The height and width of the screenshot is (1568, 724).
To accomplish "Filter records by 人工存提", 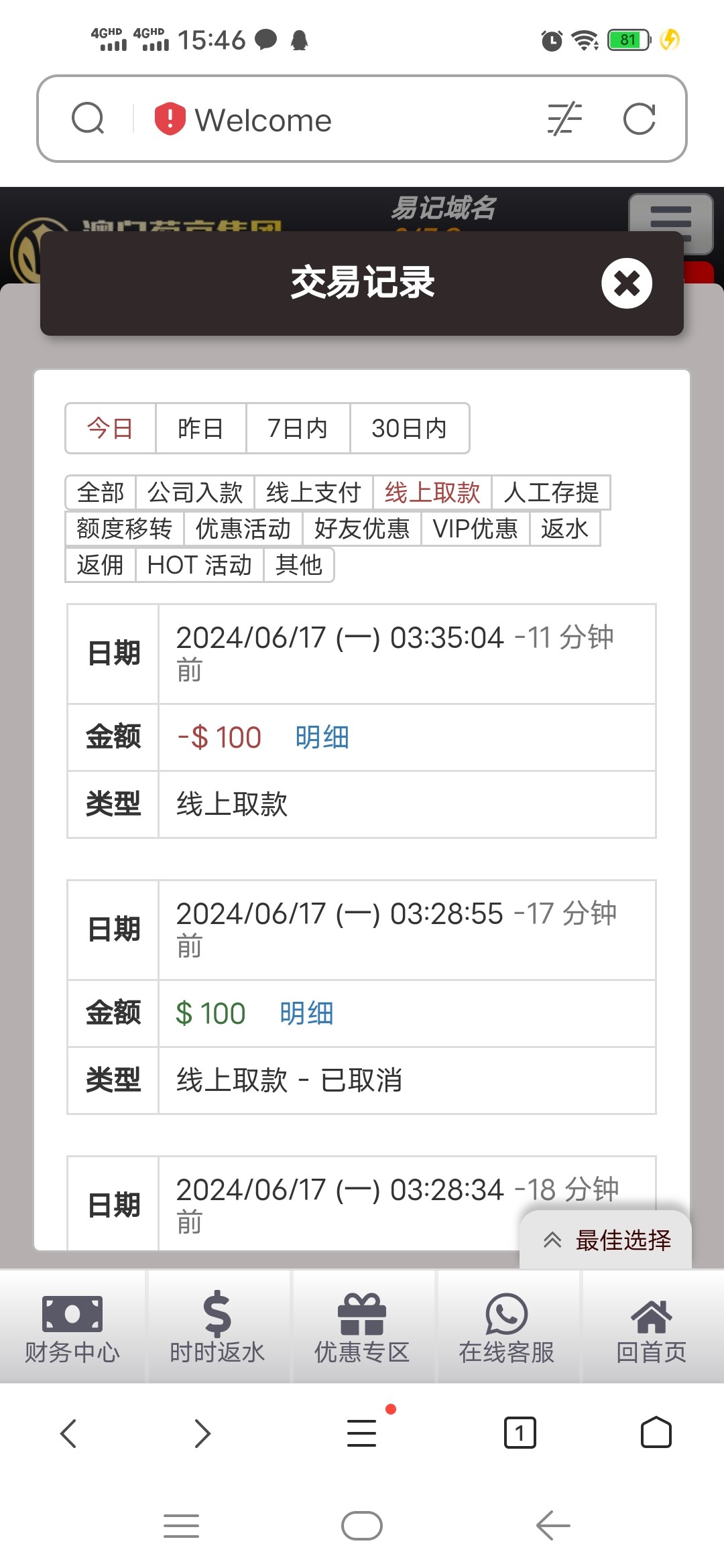I will pos(551,493).
